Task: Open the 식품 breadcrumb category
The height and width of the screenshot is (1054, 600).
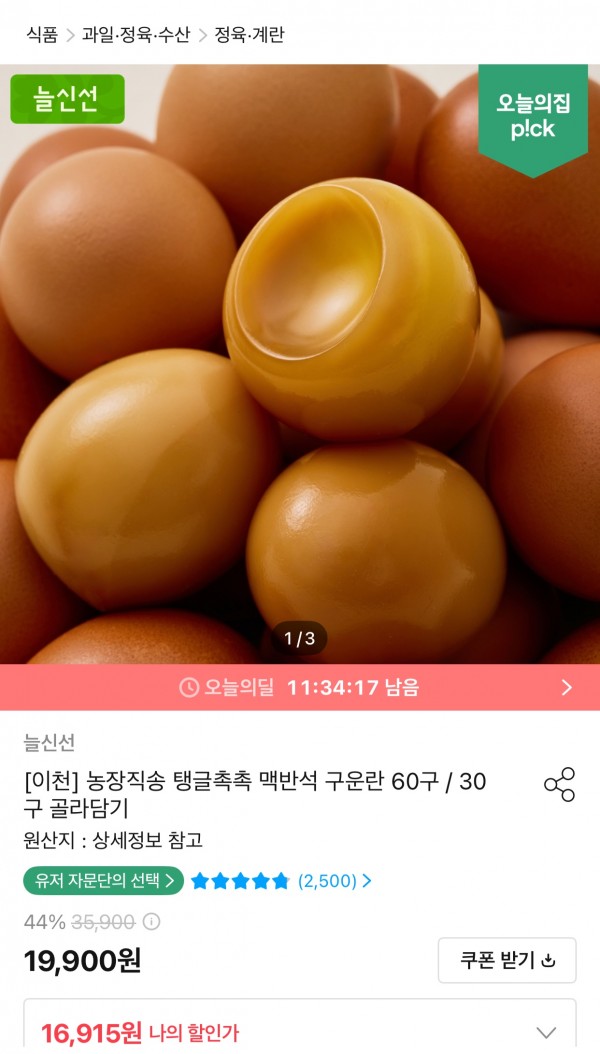Action: click(x=42, y=35)
